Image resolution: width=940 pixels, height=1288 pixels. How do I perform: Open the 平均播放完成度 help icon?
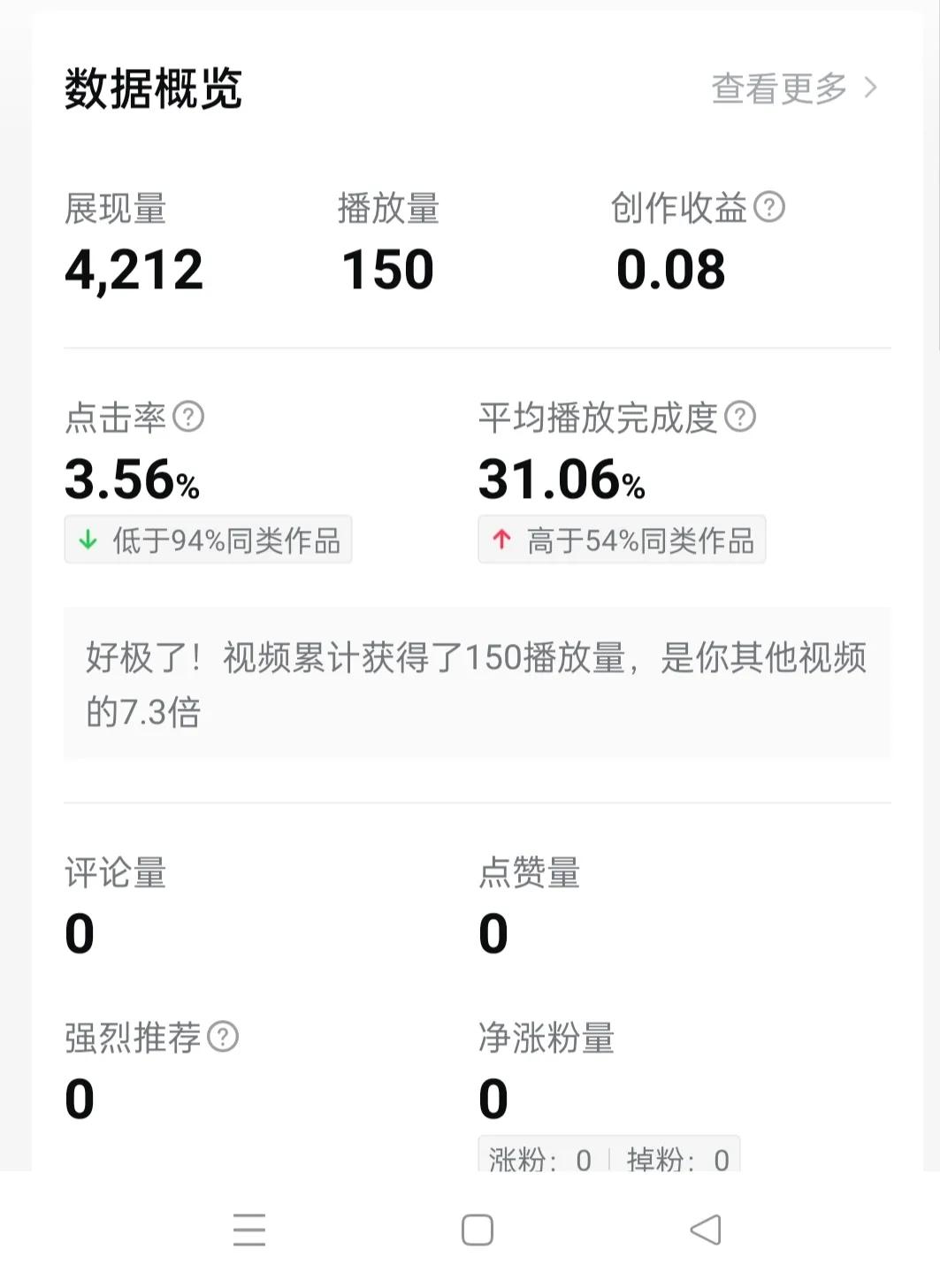[739, 417]
